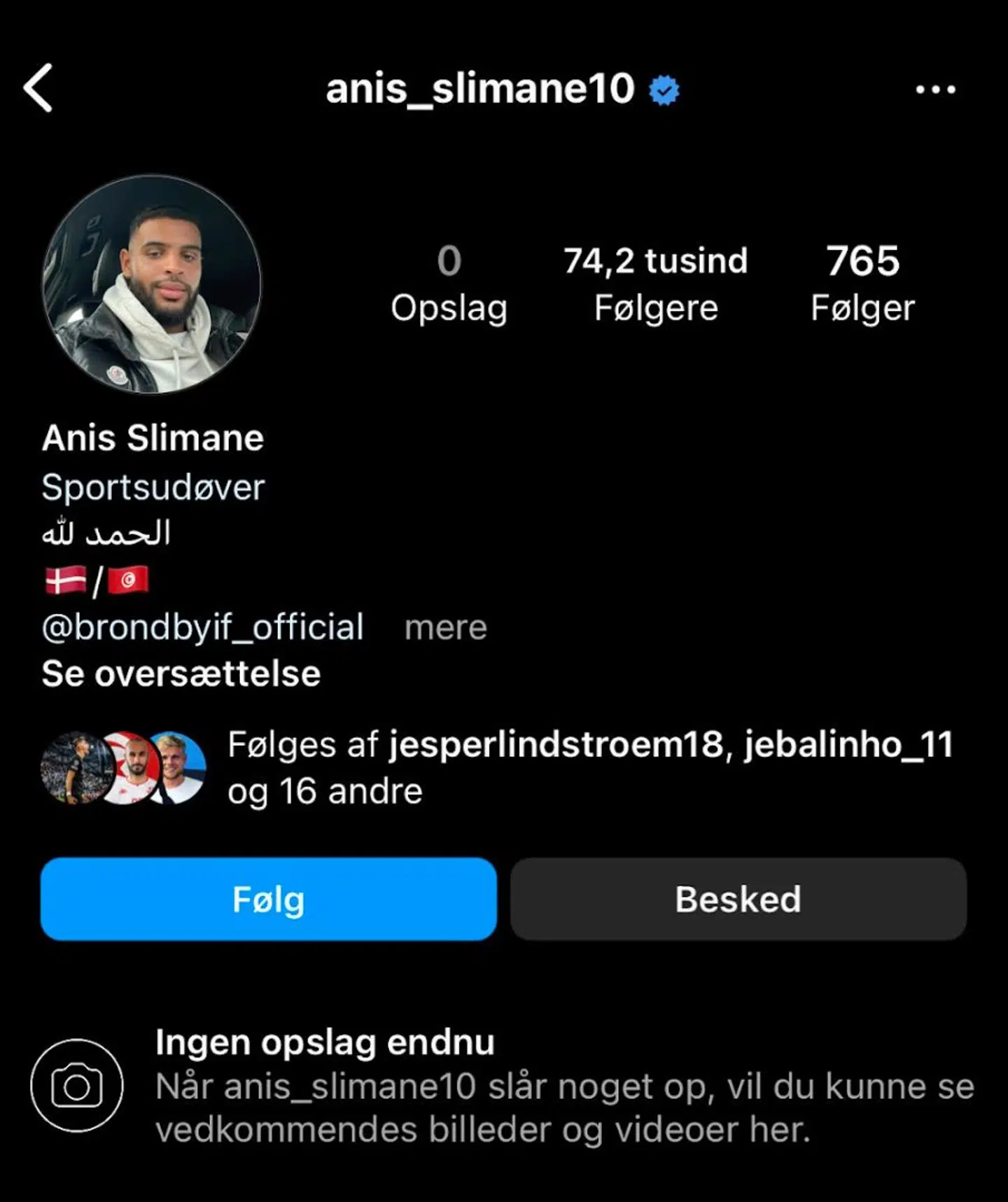
Task: Open the three-dot overflow menu
Action: (935, 90)
